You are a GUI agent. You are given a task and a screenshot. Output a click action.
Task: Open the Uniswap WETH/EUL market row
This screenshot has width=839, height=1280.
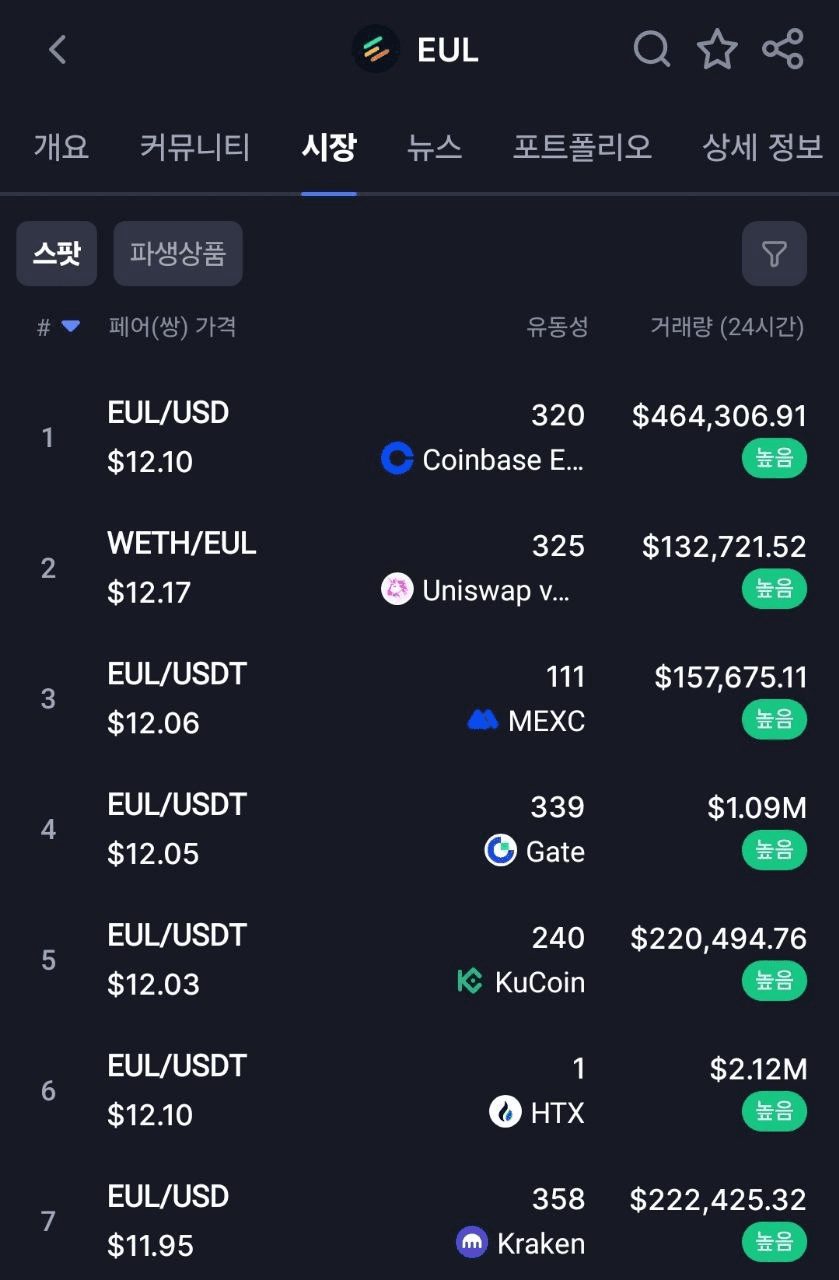[420, 568]
